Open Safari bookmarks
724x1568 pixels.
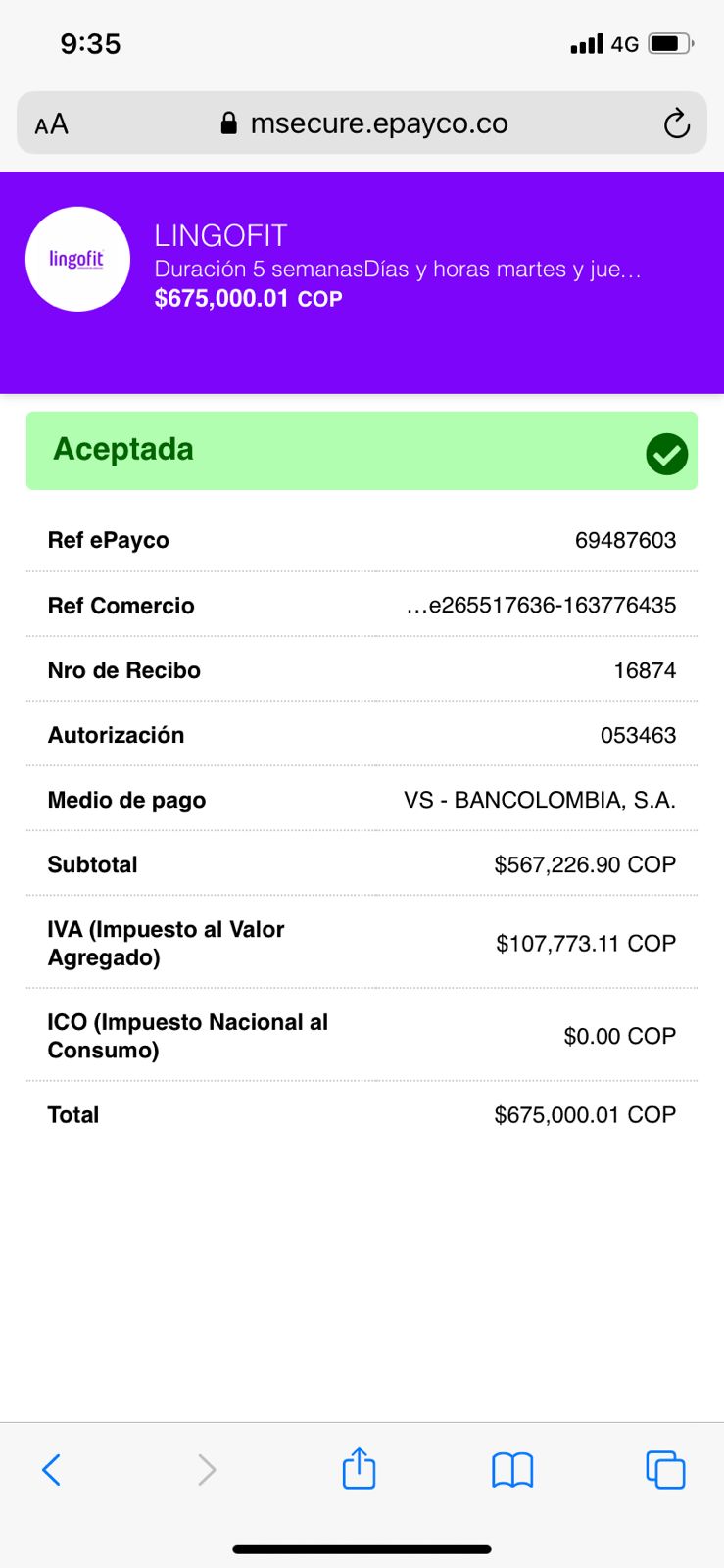(512, 1469)
